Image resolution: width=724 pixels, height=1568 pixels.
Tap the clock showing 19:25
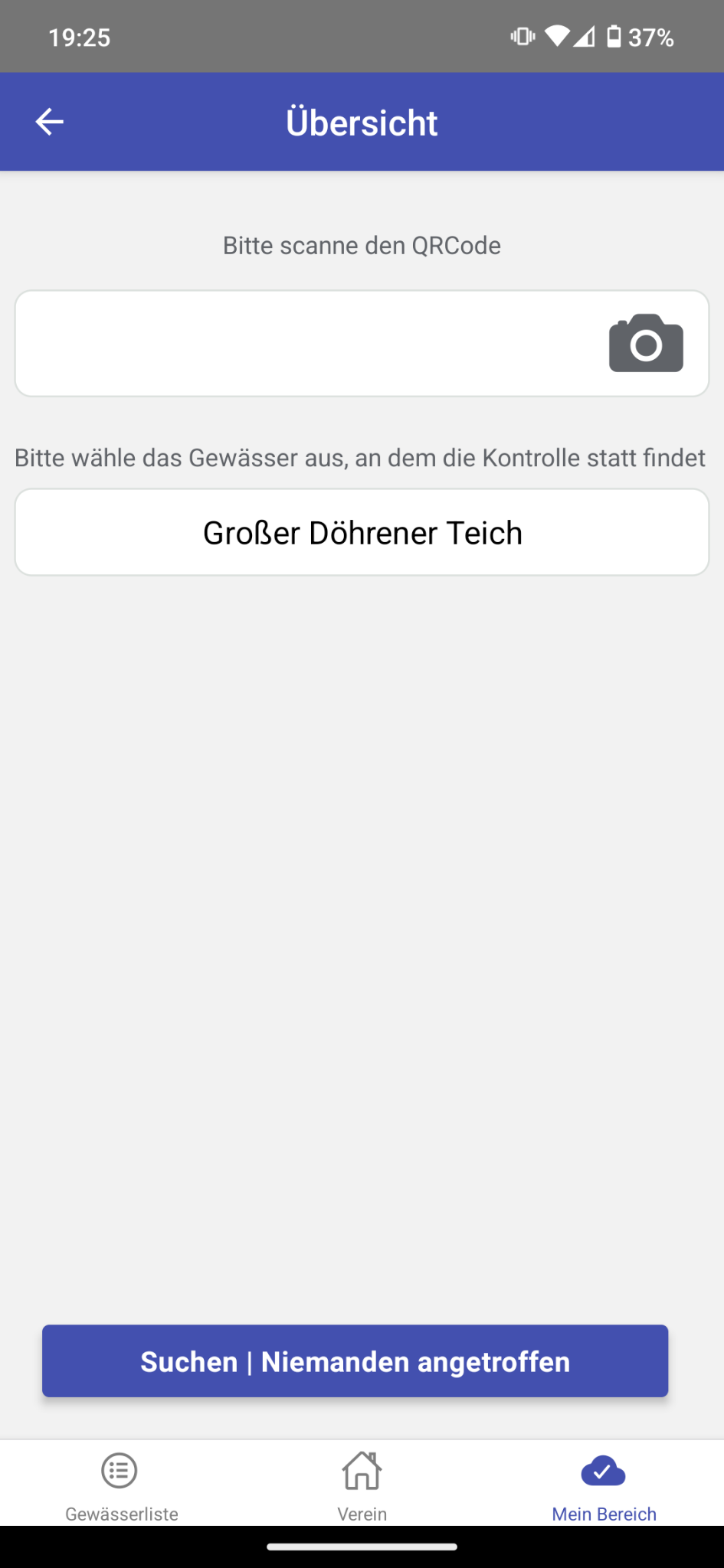[79, 36]
